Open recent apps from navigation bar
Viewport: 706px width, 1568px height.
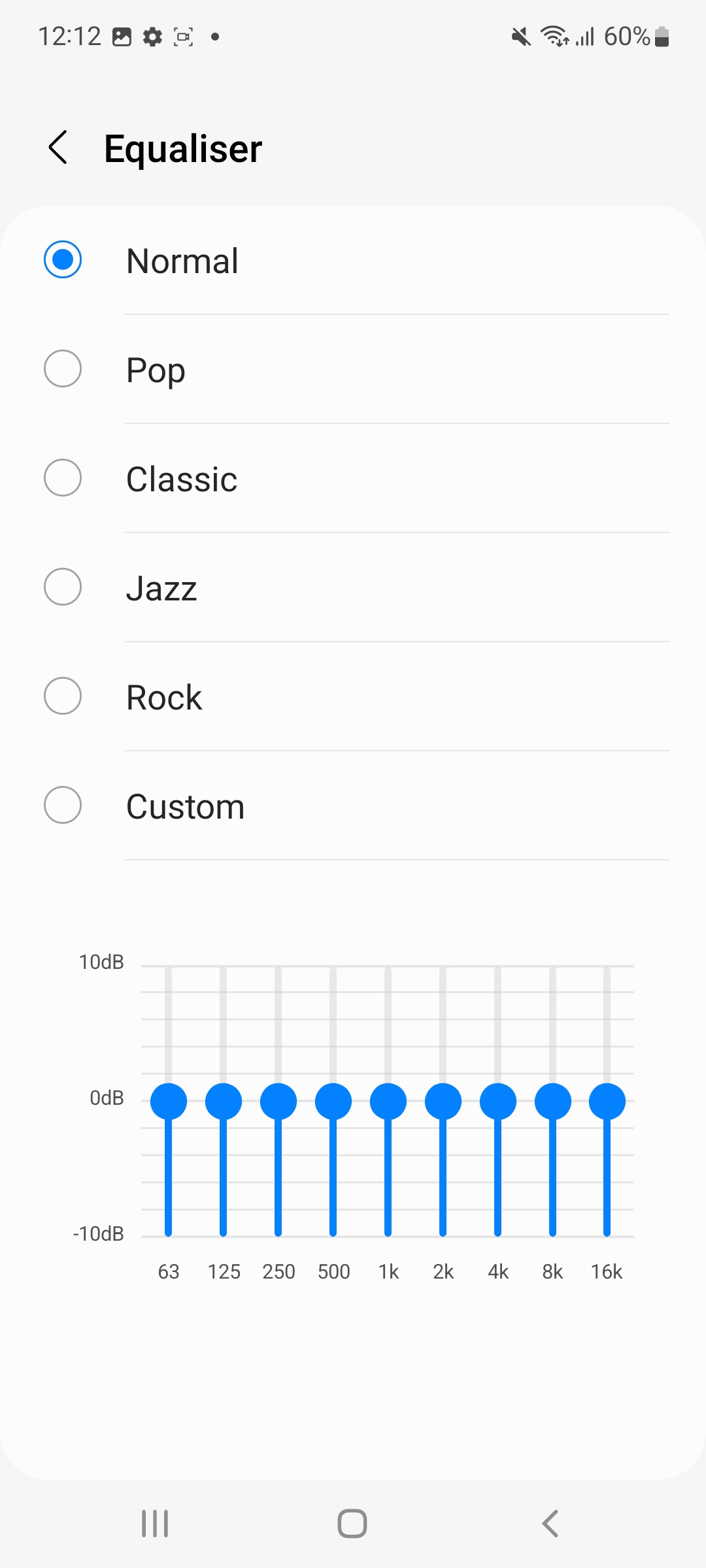point(155,1524)
